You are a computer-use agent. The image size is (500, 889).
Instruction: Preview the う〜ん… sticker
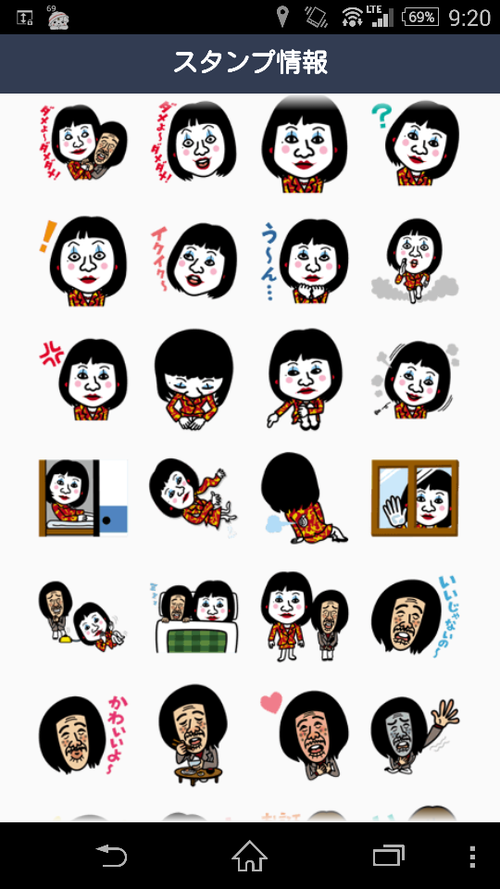(305, 262)
